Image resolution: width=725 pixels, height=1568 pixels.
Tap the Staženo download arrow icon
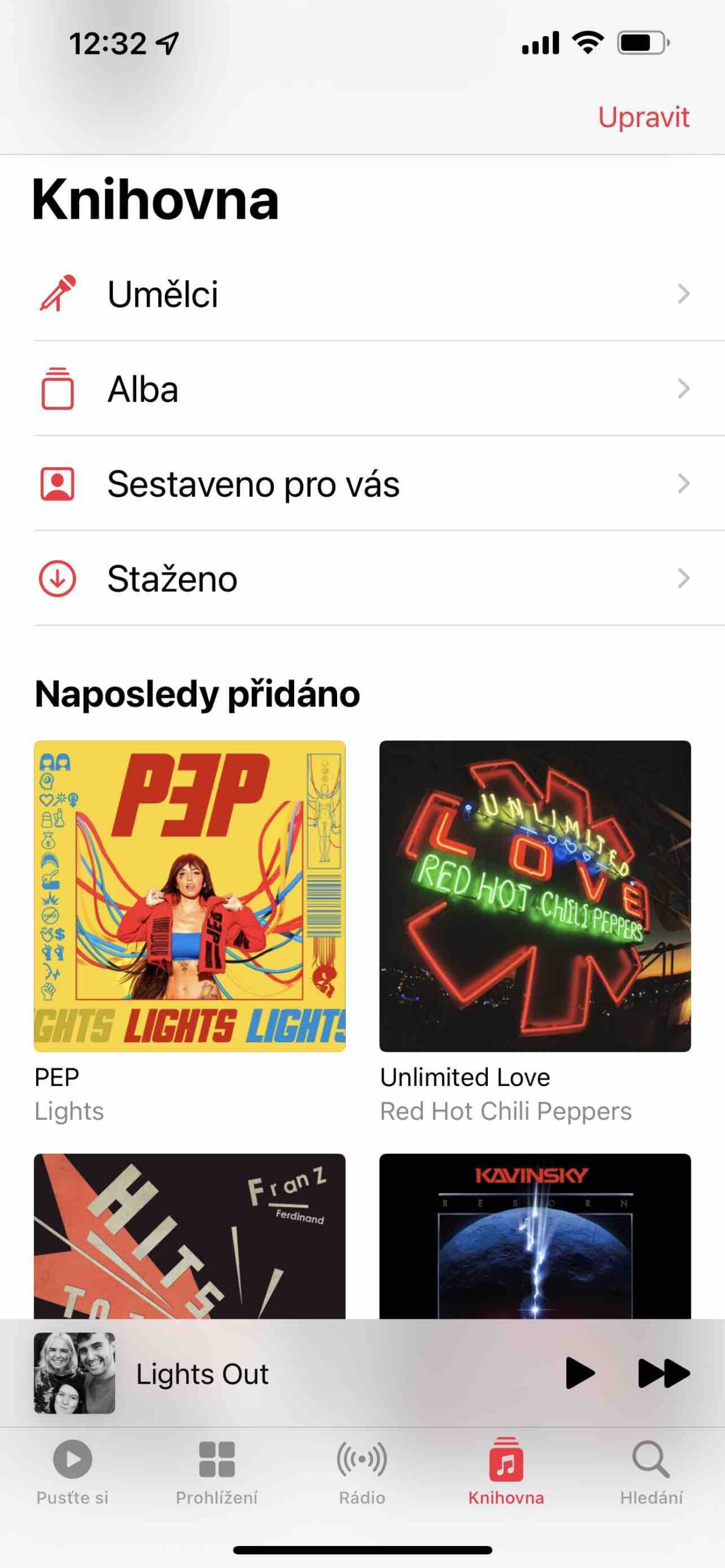[58, 578]
